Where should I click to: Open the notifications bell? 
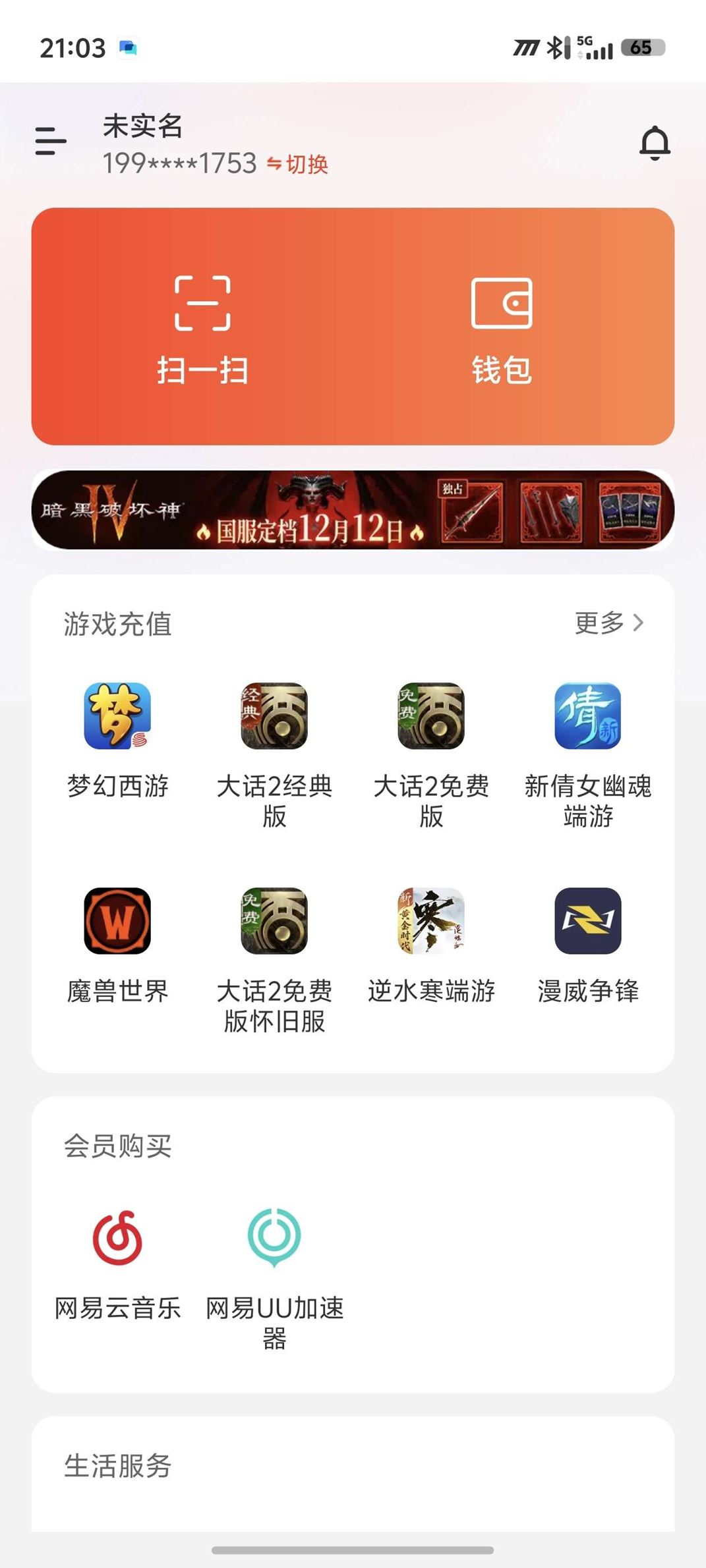(x=655, y=142)
